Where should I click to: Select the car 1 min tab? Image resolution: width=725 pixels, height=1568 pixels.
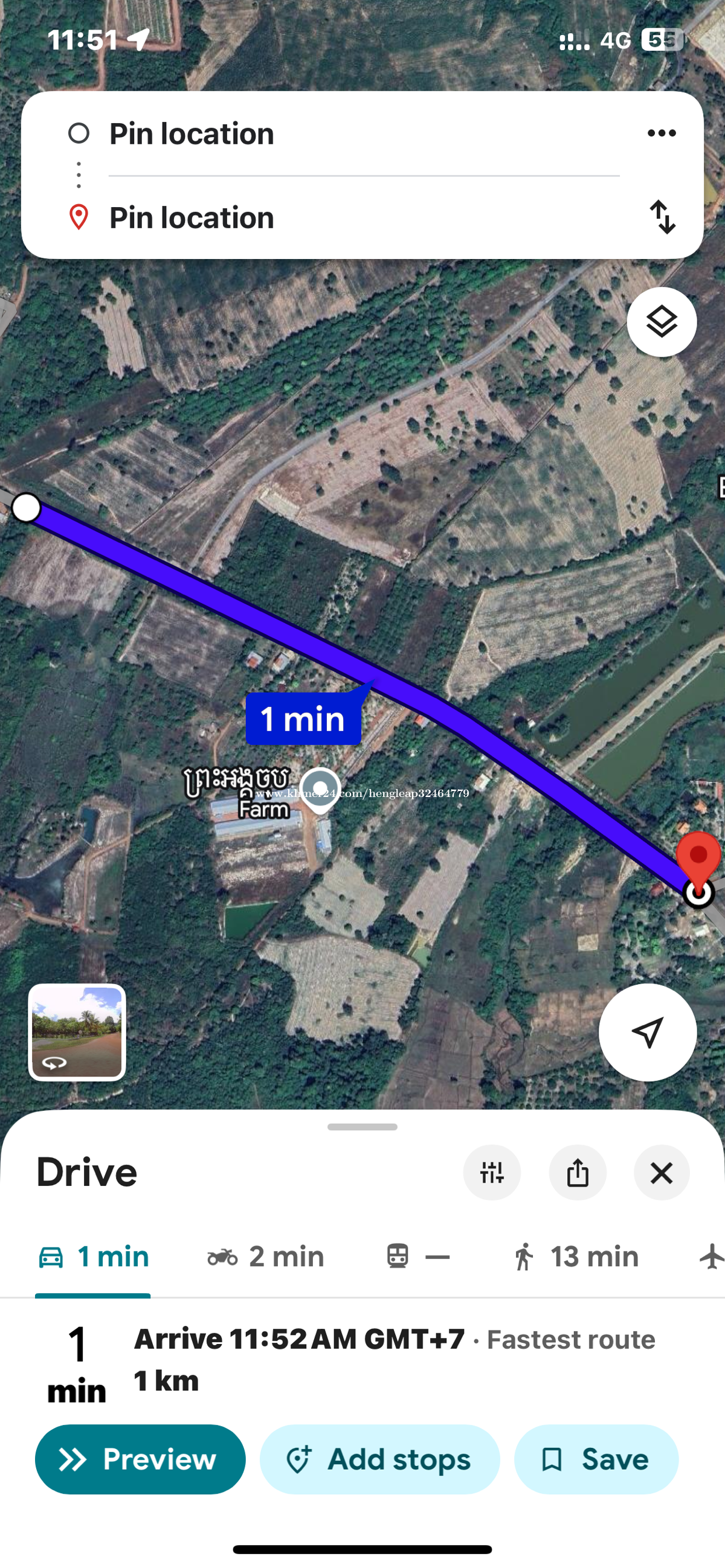[x=93, y=1256]
